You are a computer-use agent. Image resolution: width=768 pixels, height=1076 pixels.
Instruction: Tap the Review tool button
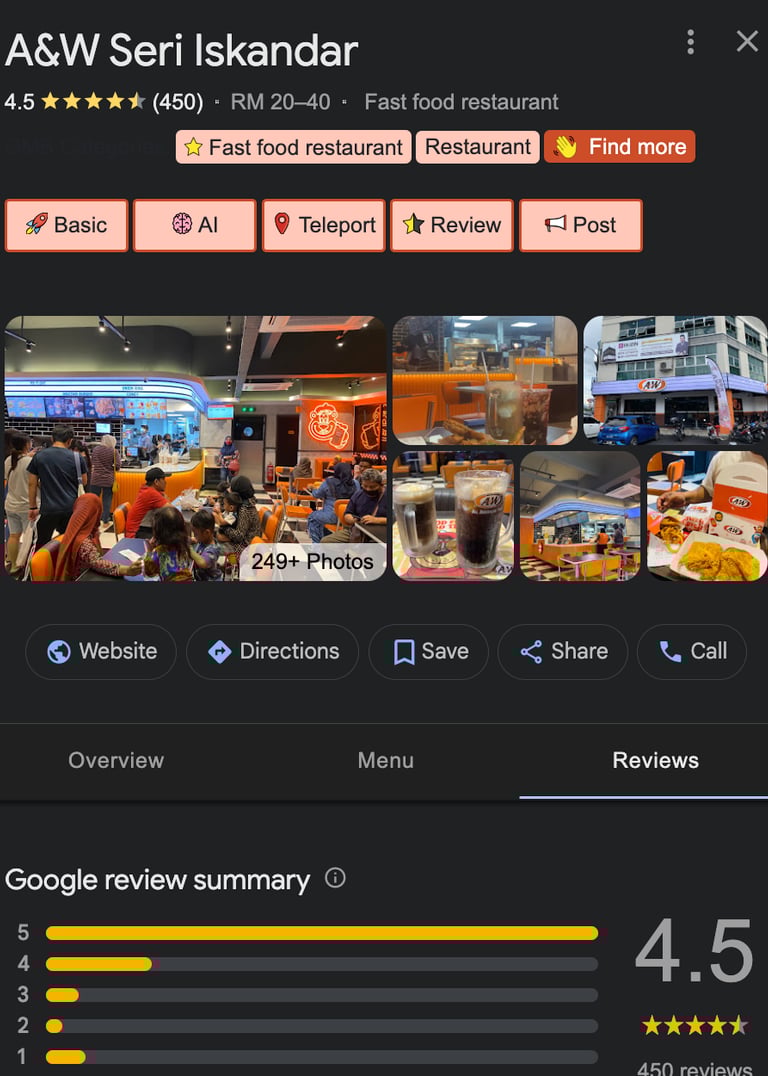click(x=452, y=225)
